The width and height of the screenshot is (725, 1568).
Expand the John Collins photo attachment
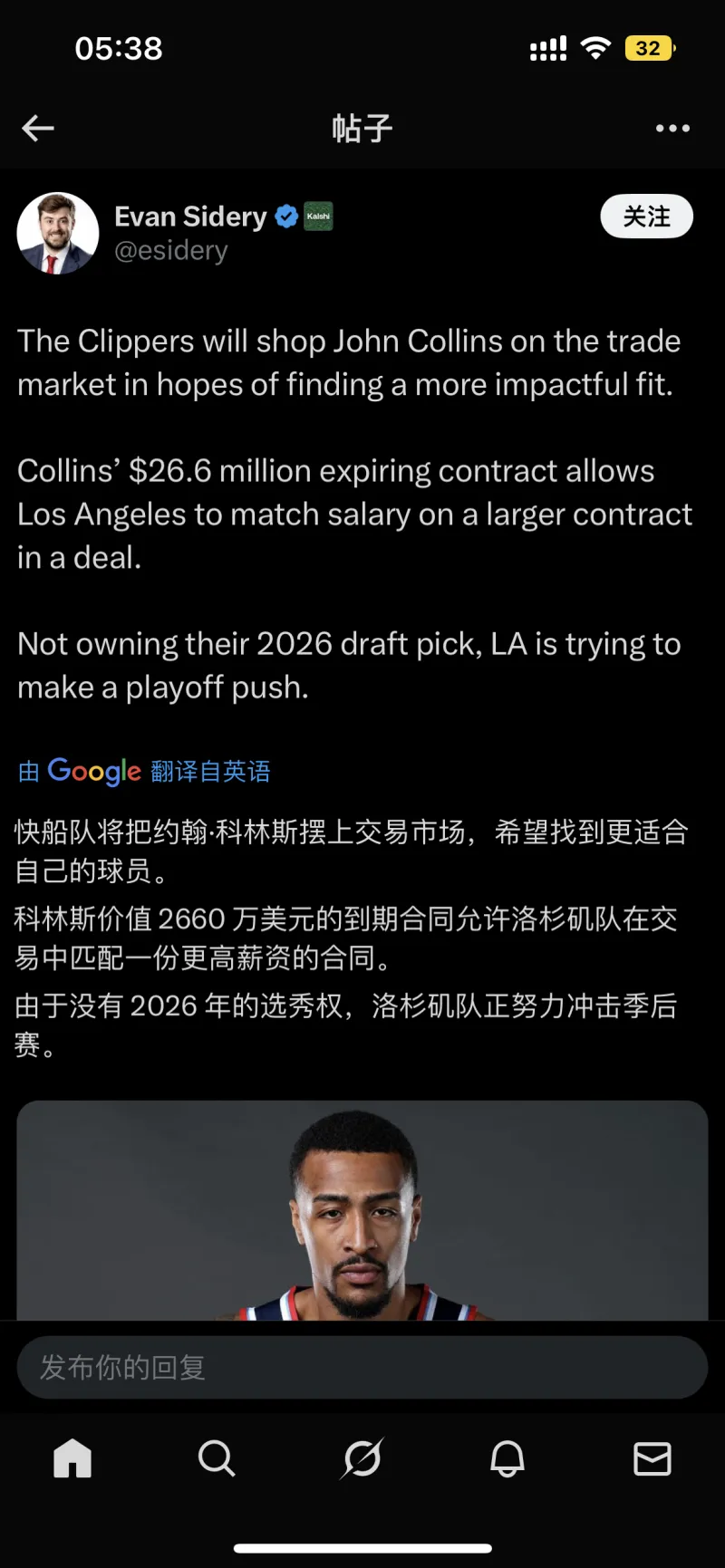coord(362,1214)
